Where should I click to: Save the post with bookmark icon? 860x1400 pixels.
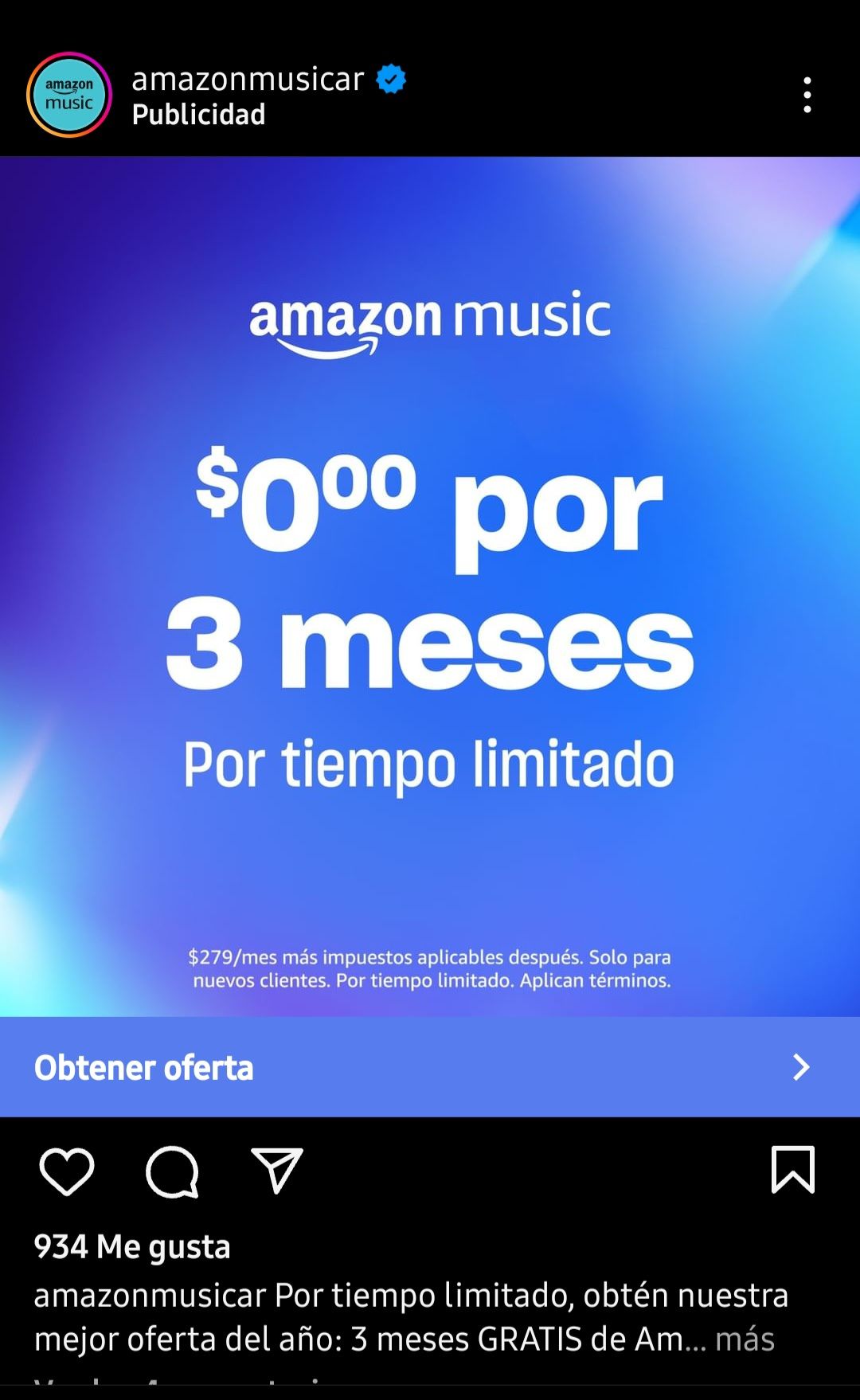point(793,1169)
